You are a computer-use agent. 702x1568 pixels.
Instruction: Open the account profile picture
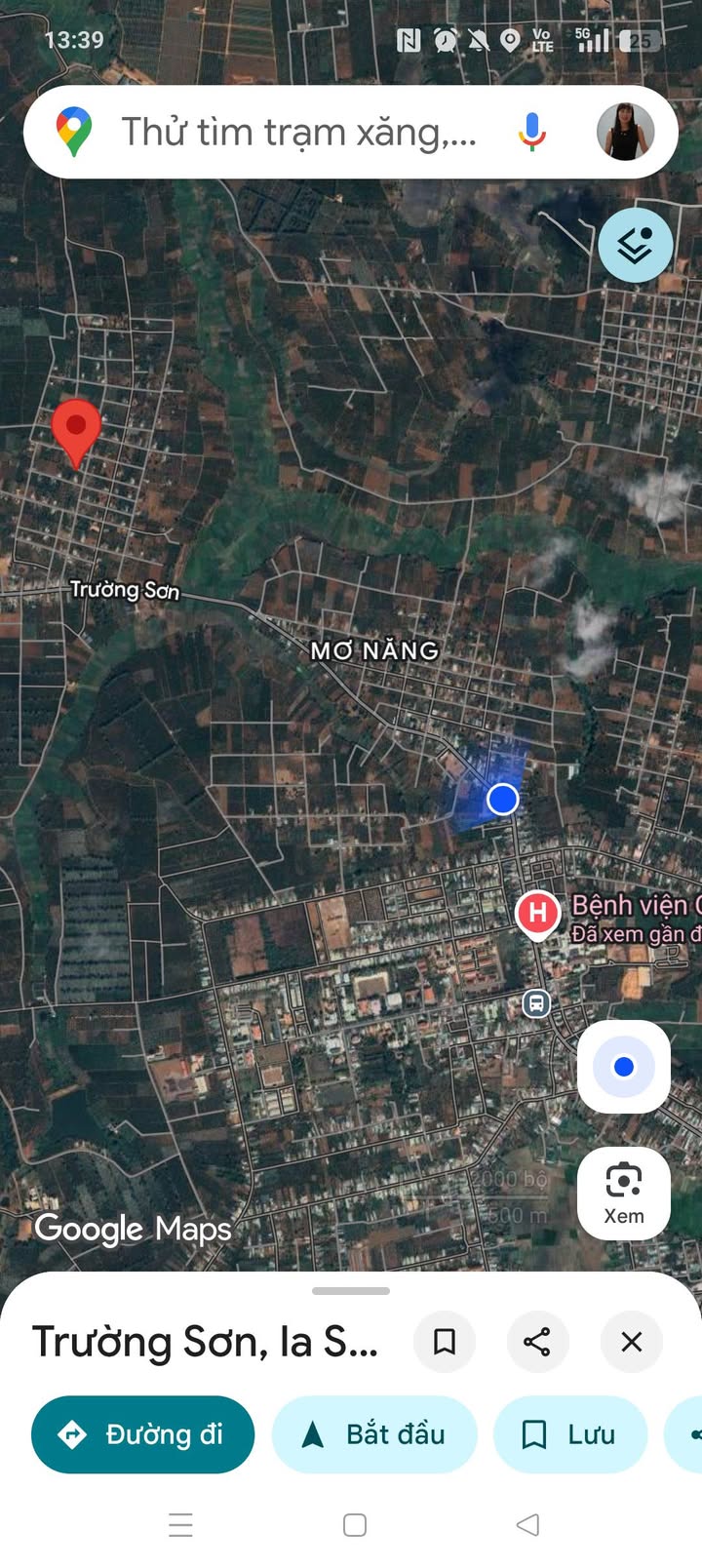pos(624,132)
